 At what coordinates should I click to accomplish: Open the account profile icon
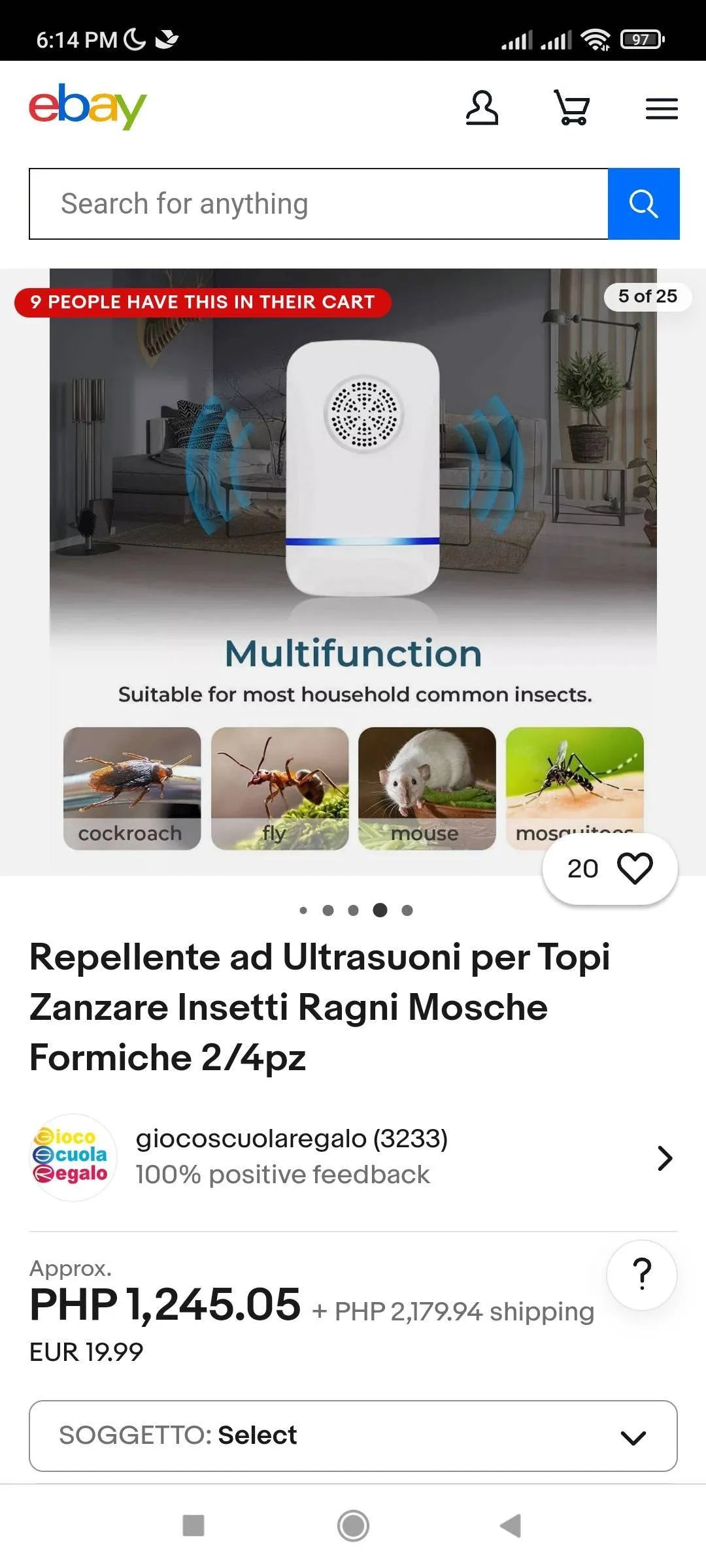[x=482, y=108]
